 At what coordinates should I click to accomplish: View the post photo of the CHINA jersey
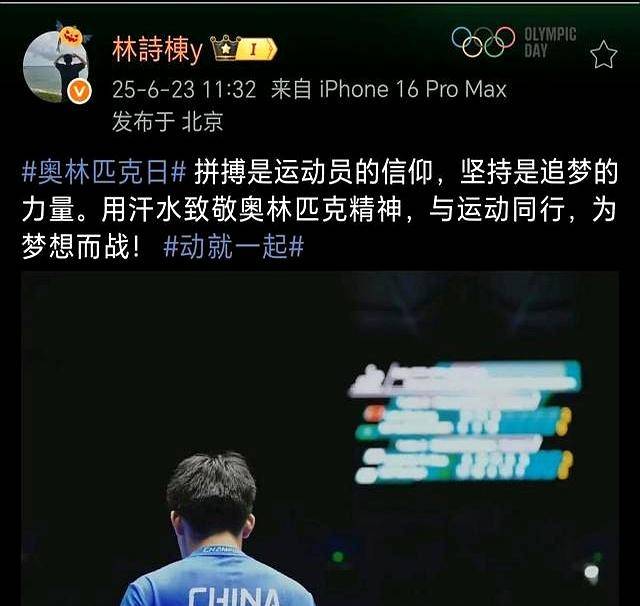click(x=320, y=440)
